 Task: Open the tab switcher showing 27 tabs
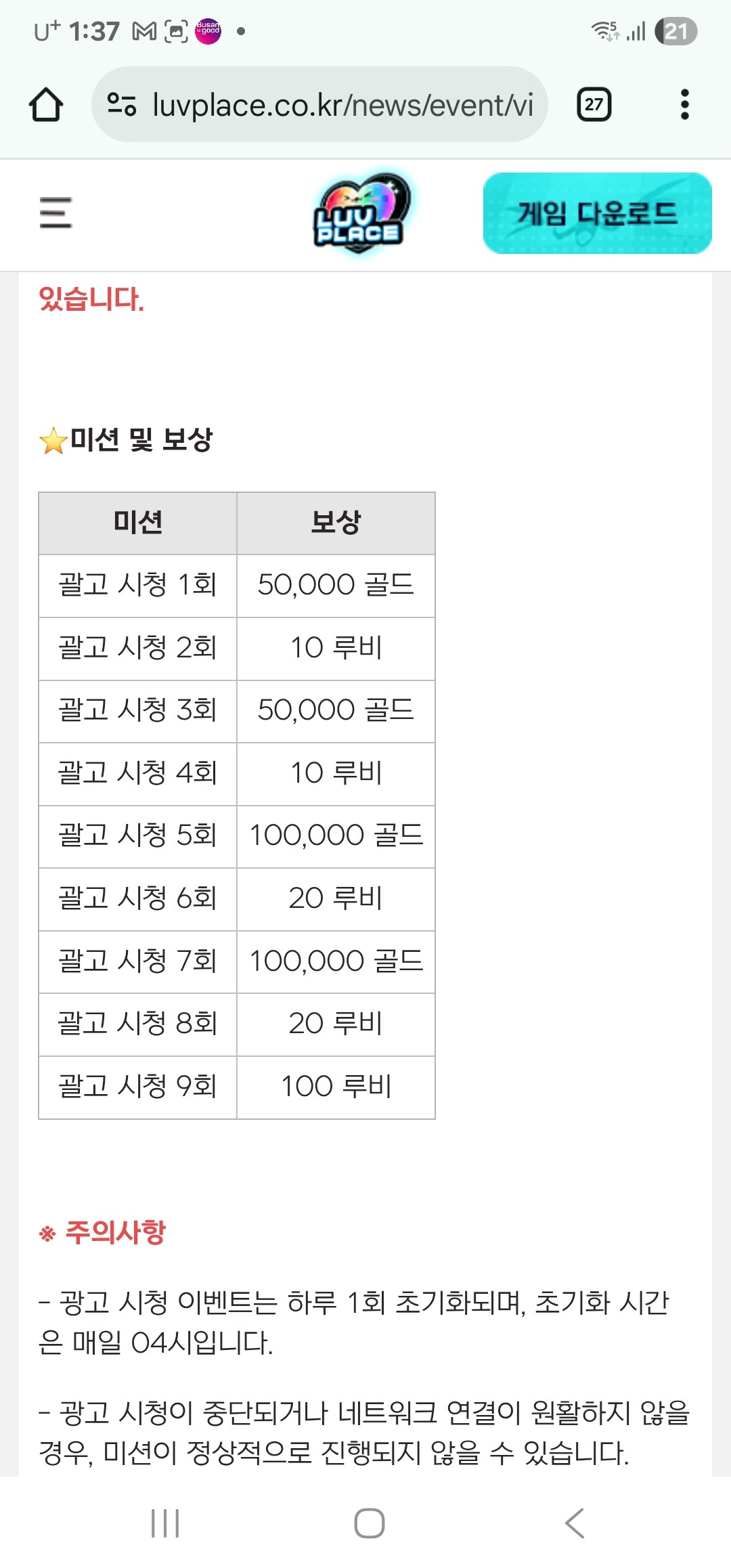[594, 105]
